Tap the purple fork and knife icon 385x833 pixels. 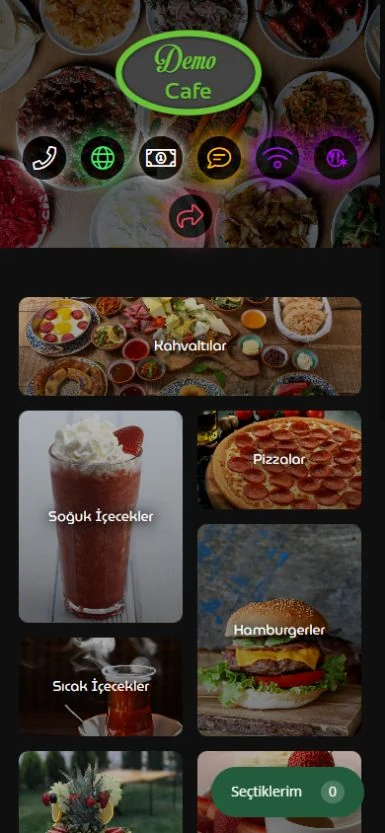pyautogui.click(x=336, y=158)
